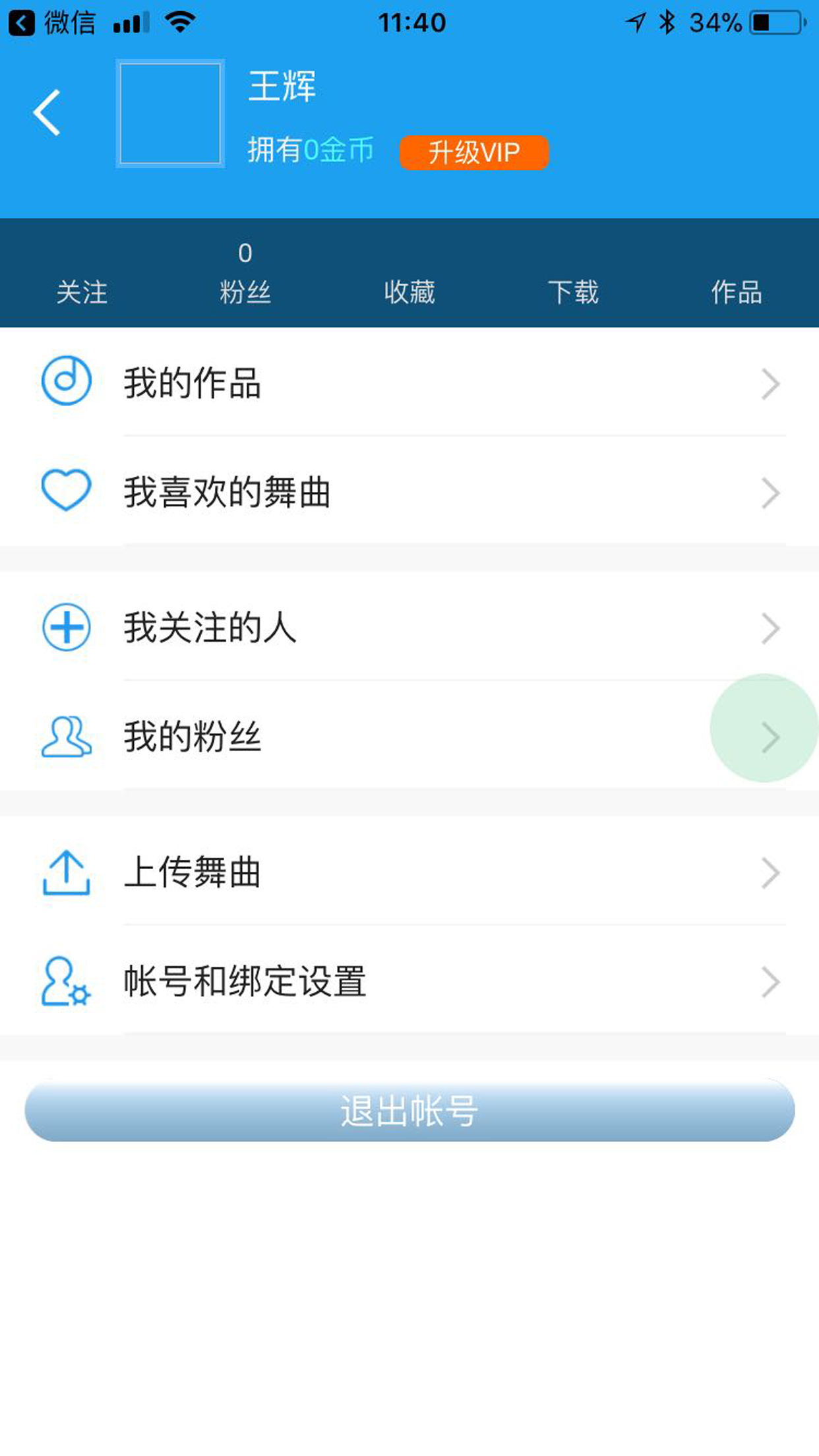The image size is (819, 1456).
Task: Tap the profile avatar placeholder
Action: click(170, 112)
